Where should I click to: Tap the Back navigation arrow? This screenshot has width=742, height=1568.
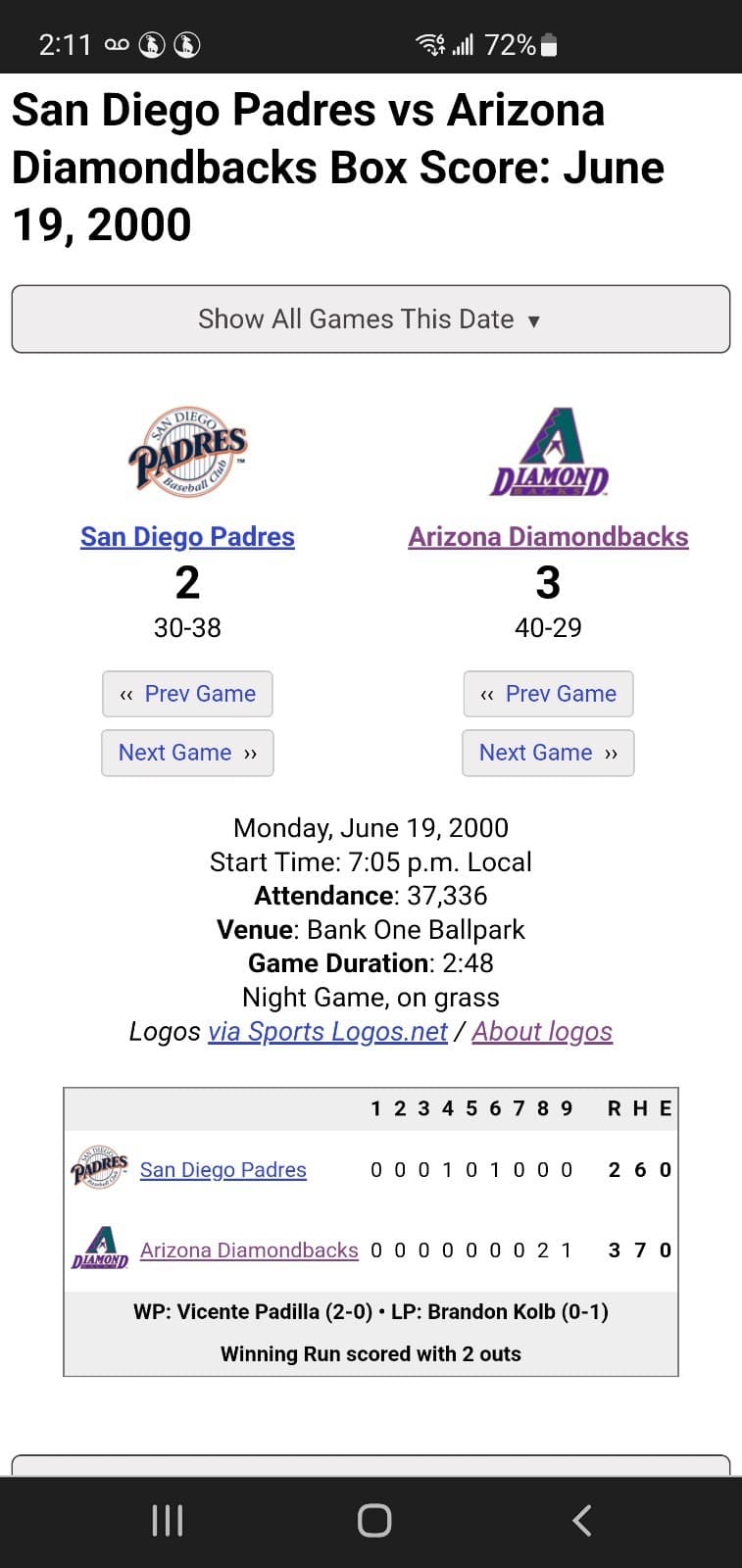pyautogui.click(x=580, y=1520)
